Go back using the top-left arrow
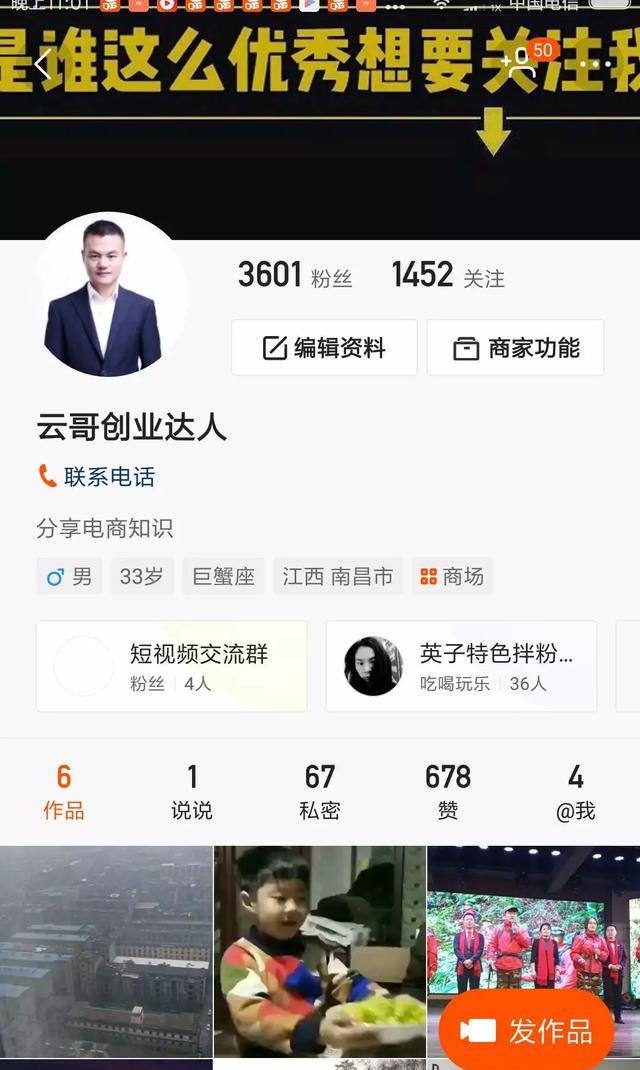 (x=42, y=65)
